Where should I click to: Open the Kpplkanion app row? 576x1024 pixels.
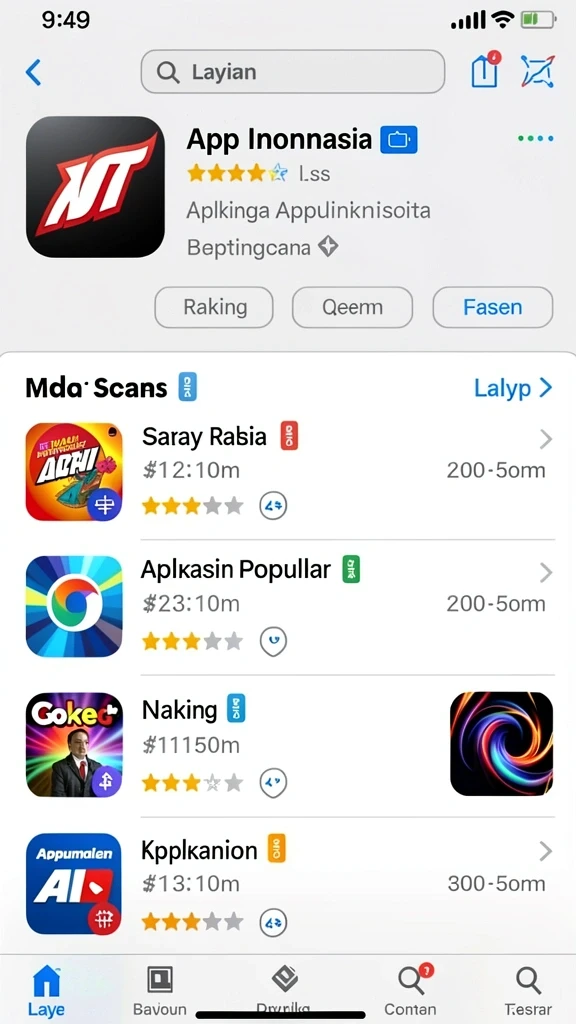(290, 884)
